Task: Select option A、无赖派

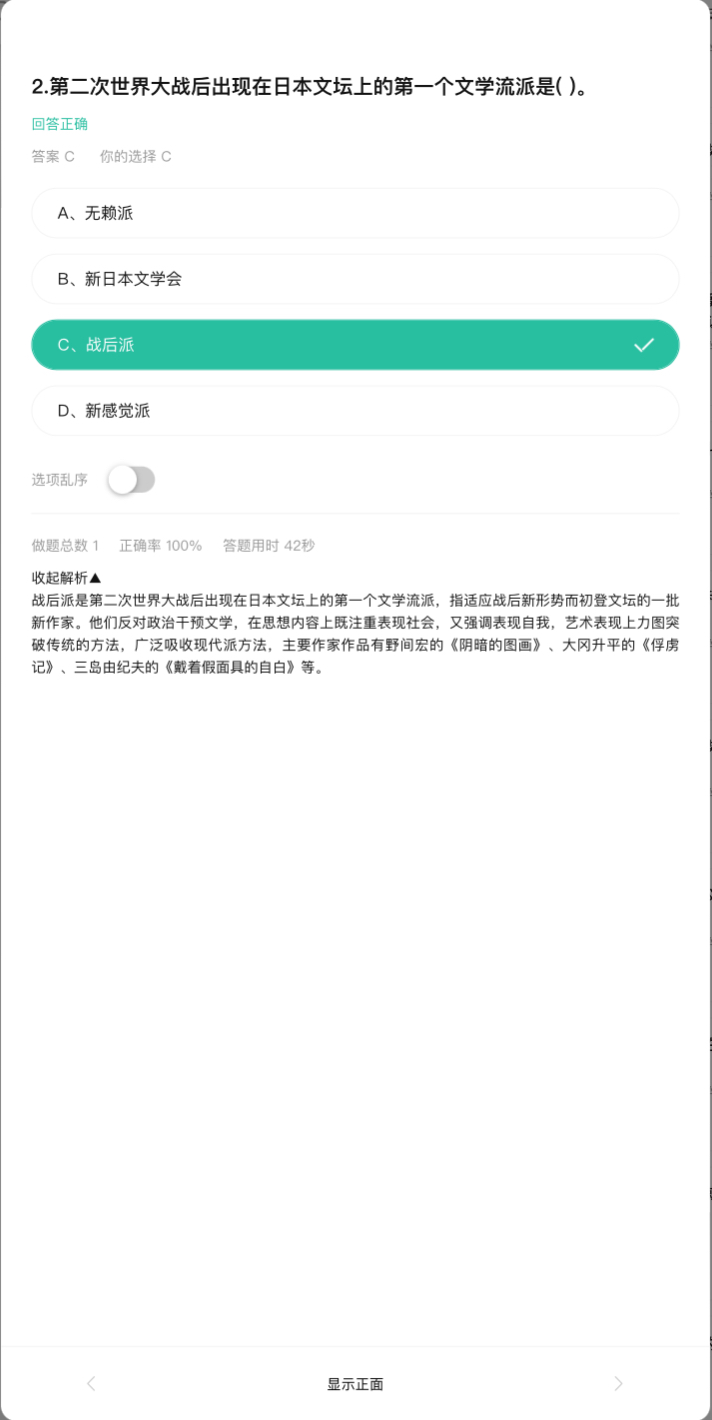Action: pyautogui.click(x=355, y=213)
